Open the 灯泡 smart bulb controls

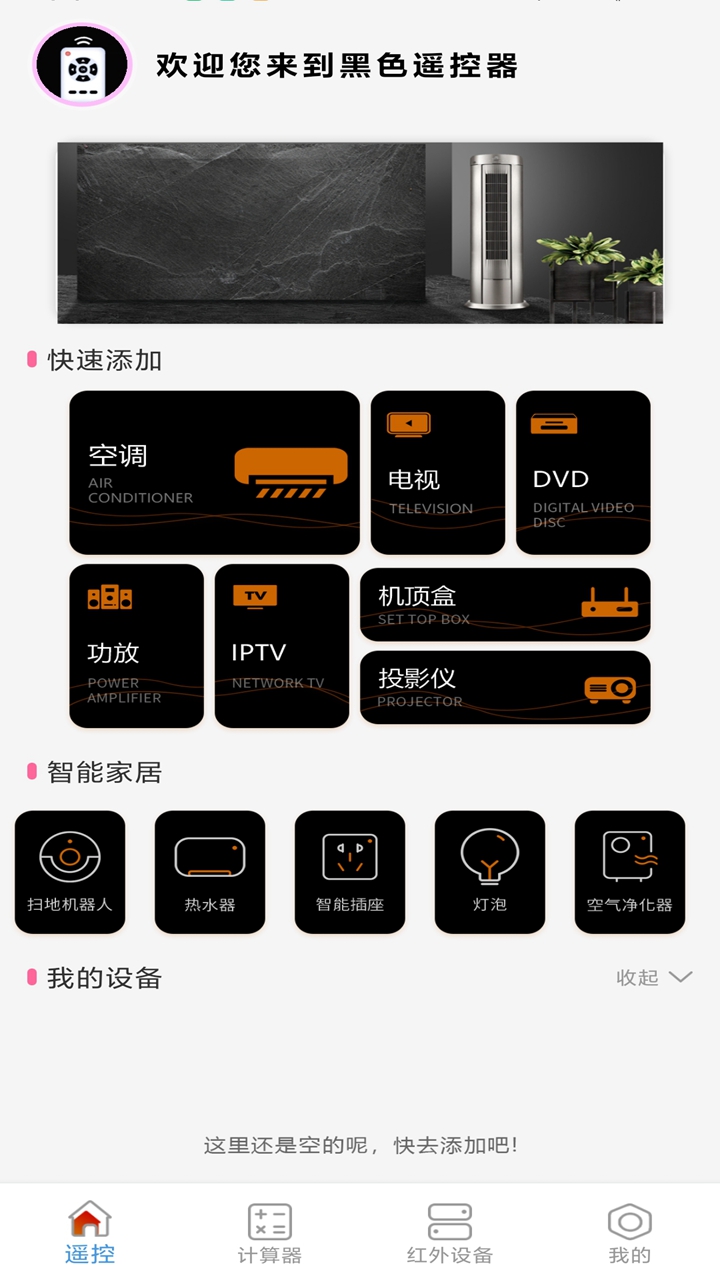pyautogui.click(x=490, y=871)
